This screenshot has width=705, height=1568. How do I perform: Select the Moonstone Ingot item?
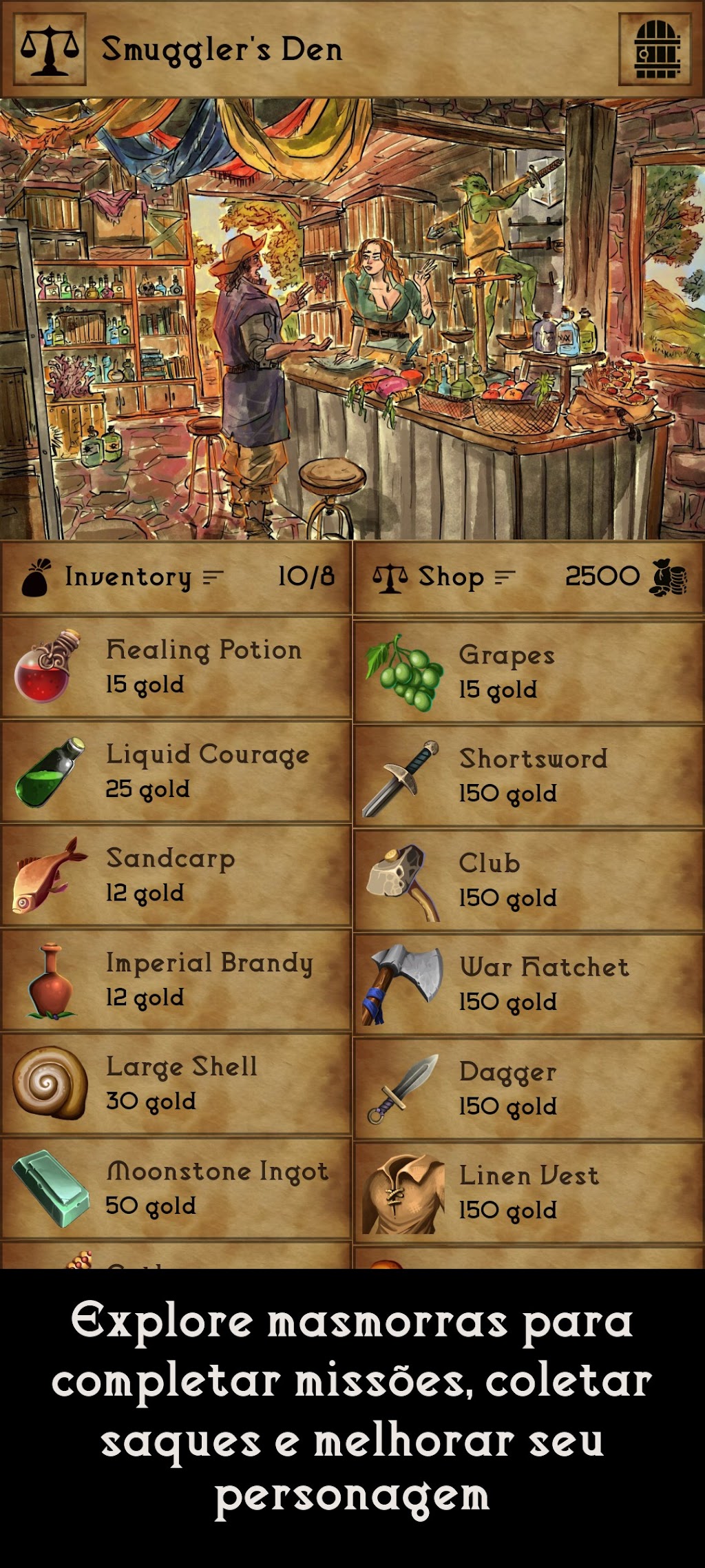176,1188
